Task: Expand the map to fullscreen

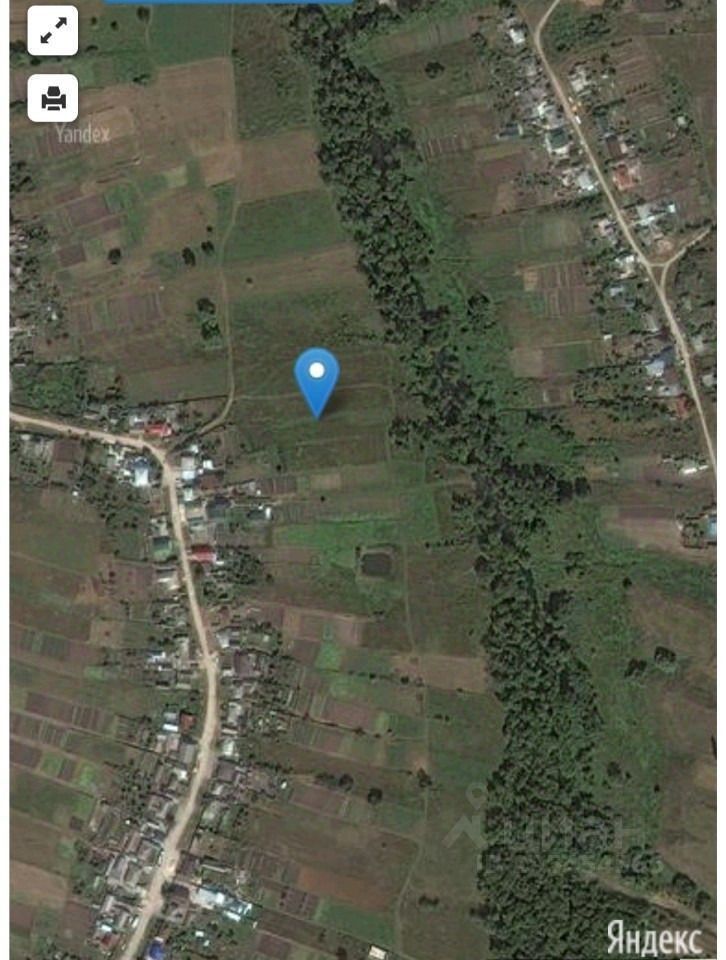Action: tap(52, 32)
